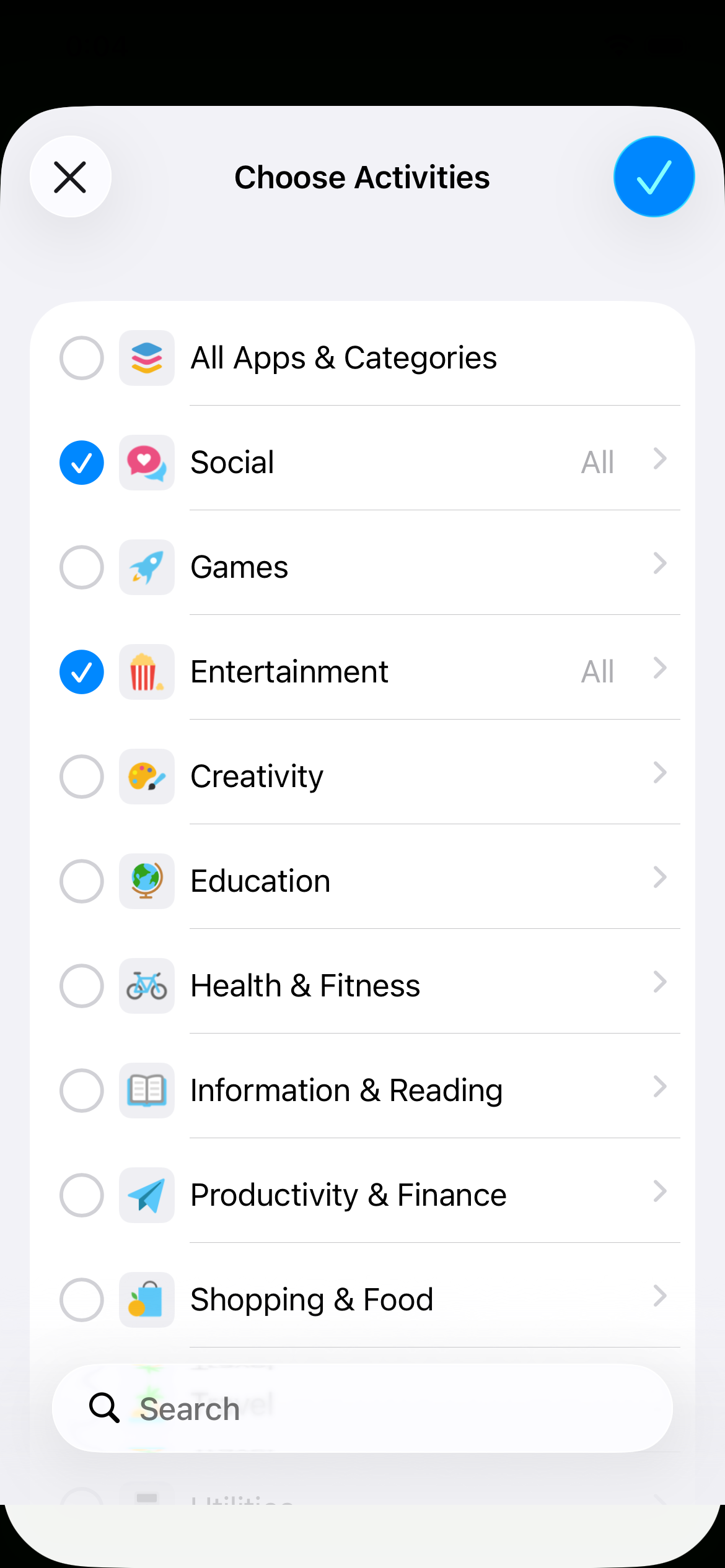
Task: Select the Creativity palette icon
Action: coord(146,776)
